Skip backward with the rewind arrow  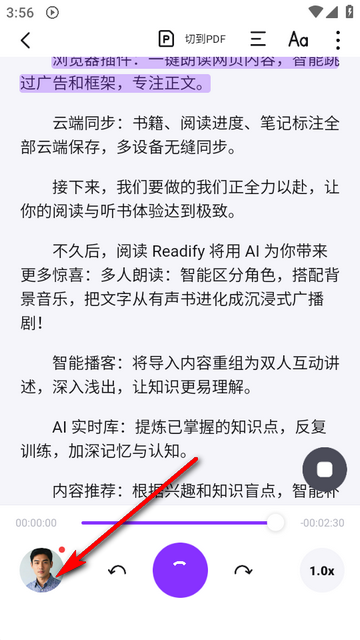tap(117, 570)
